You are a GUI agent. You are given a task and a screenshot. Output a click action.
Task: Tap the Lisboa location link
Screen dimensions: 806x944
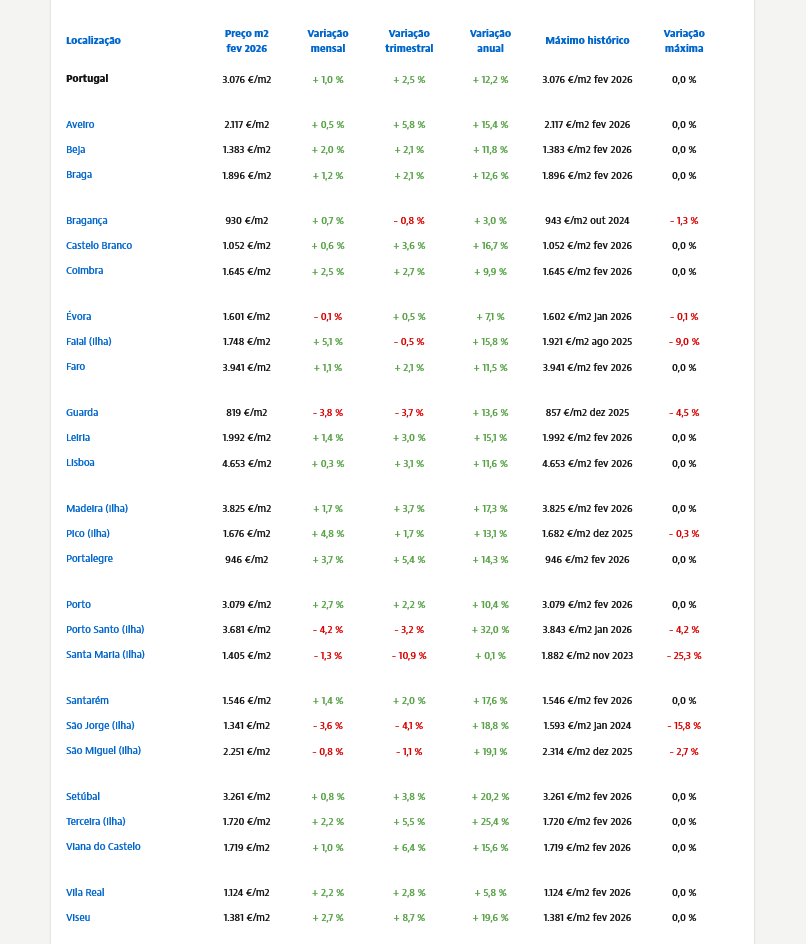(80, 463)
